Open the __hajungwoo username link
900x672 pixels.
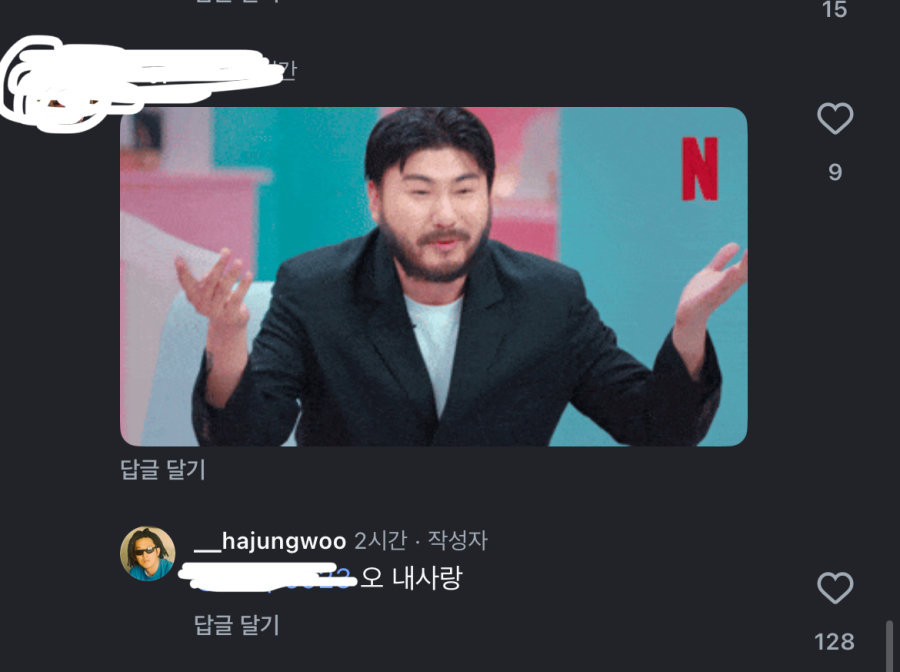click(269, 541)
